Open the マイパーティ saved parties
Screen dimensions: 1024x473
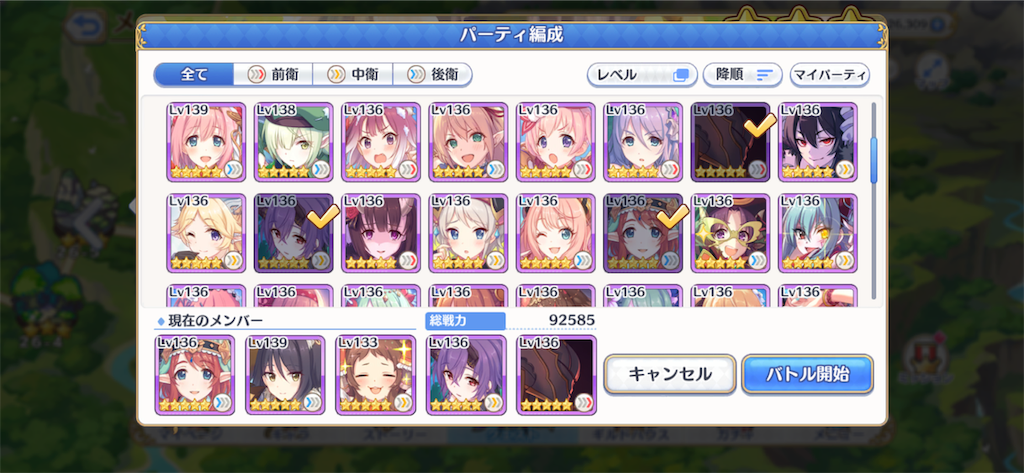(x=829, y=75)
